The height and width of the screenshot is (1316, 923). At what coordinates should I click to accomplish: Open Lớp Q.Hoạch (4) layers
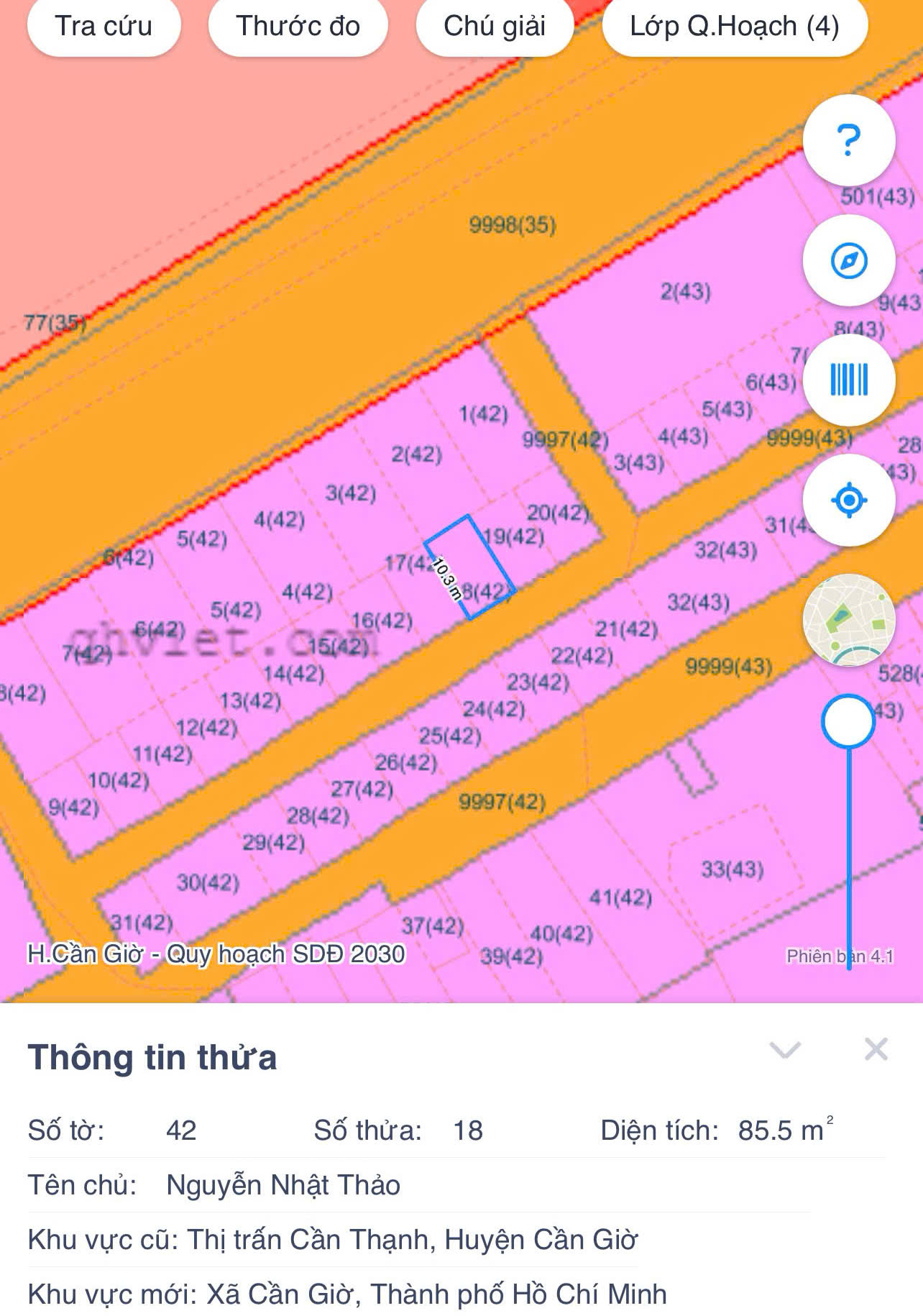[x=734, y=27]
